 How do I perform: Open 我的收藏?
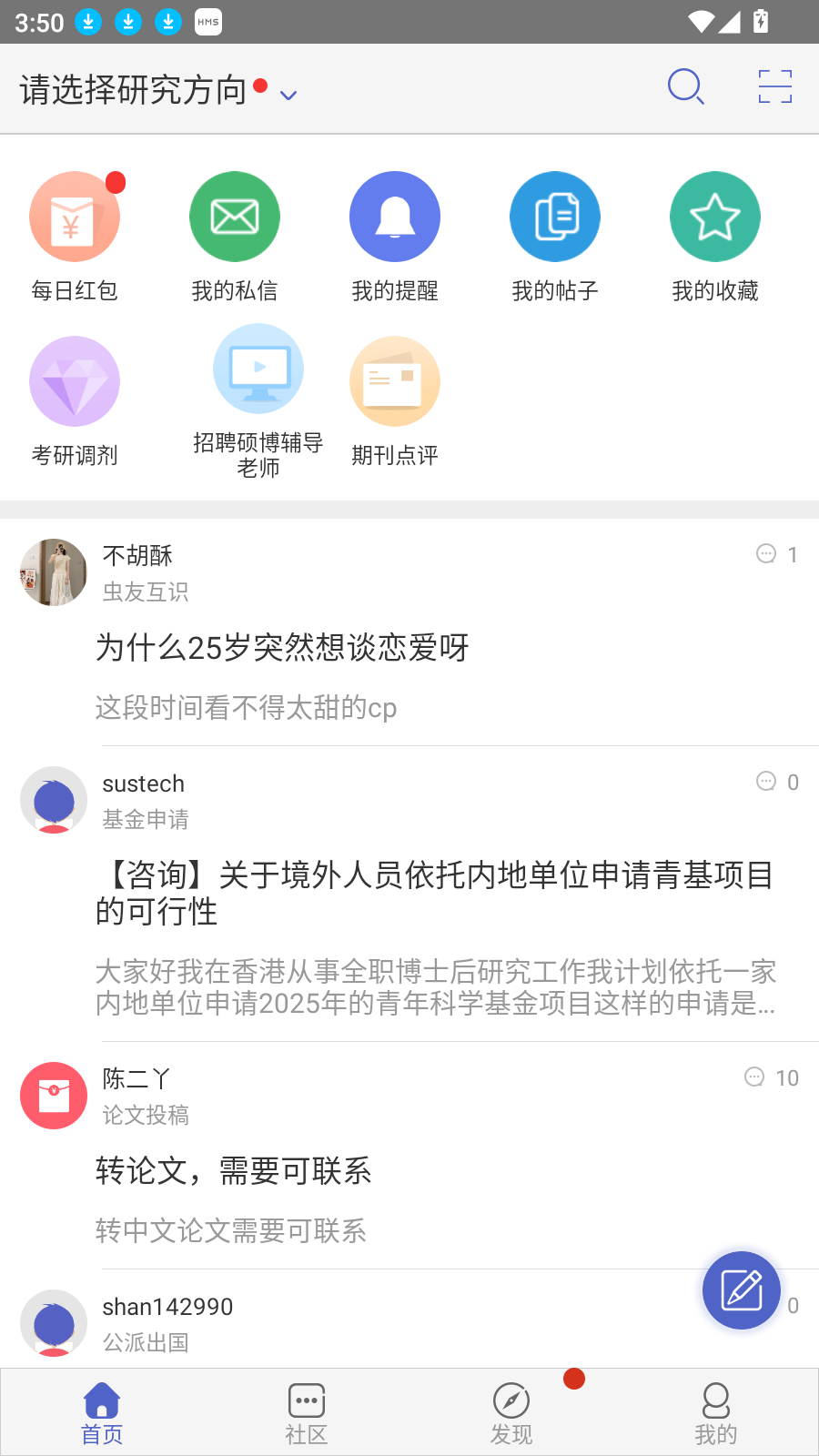coord(715,217)
